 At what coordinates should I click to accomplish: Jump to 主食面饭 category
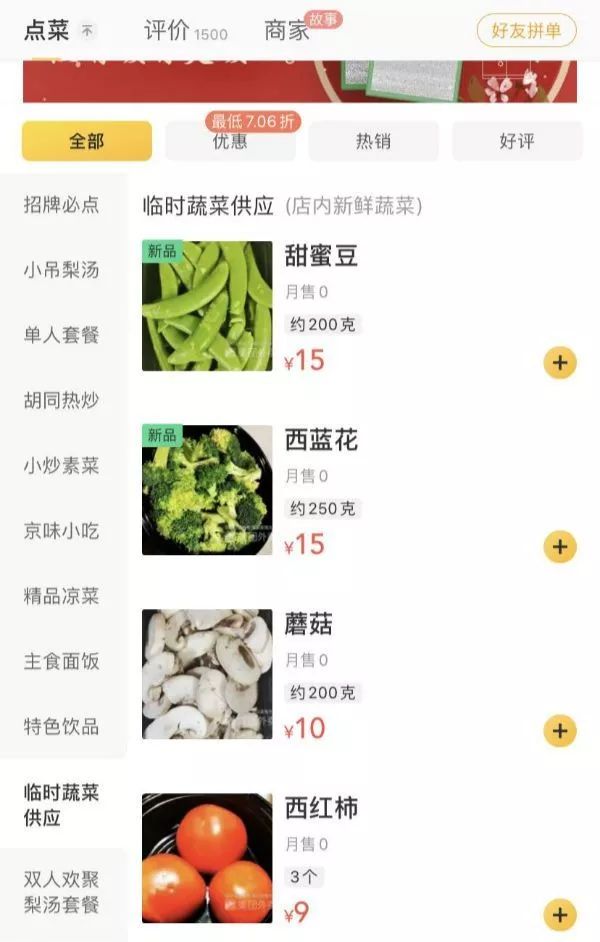(62, 662)
